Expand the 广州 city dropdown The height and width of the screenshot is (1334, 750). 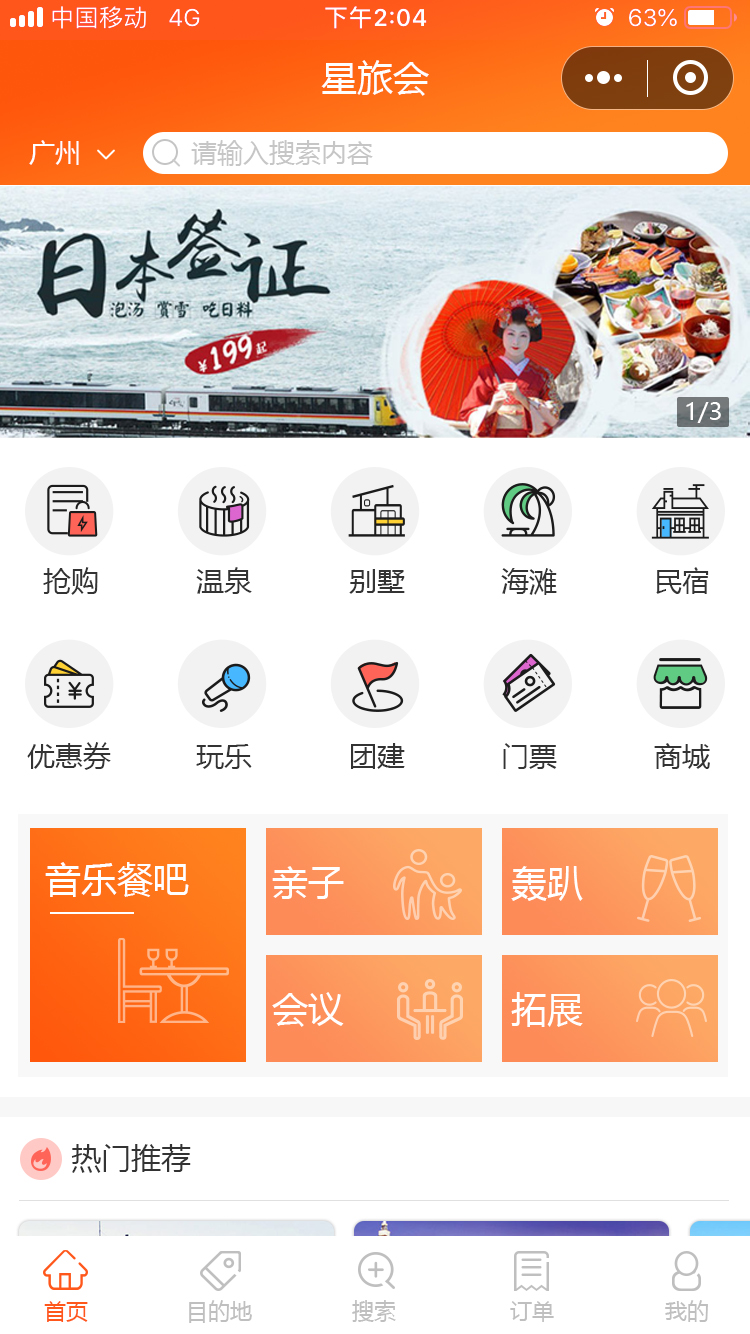coord(72,154)
